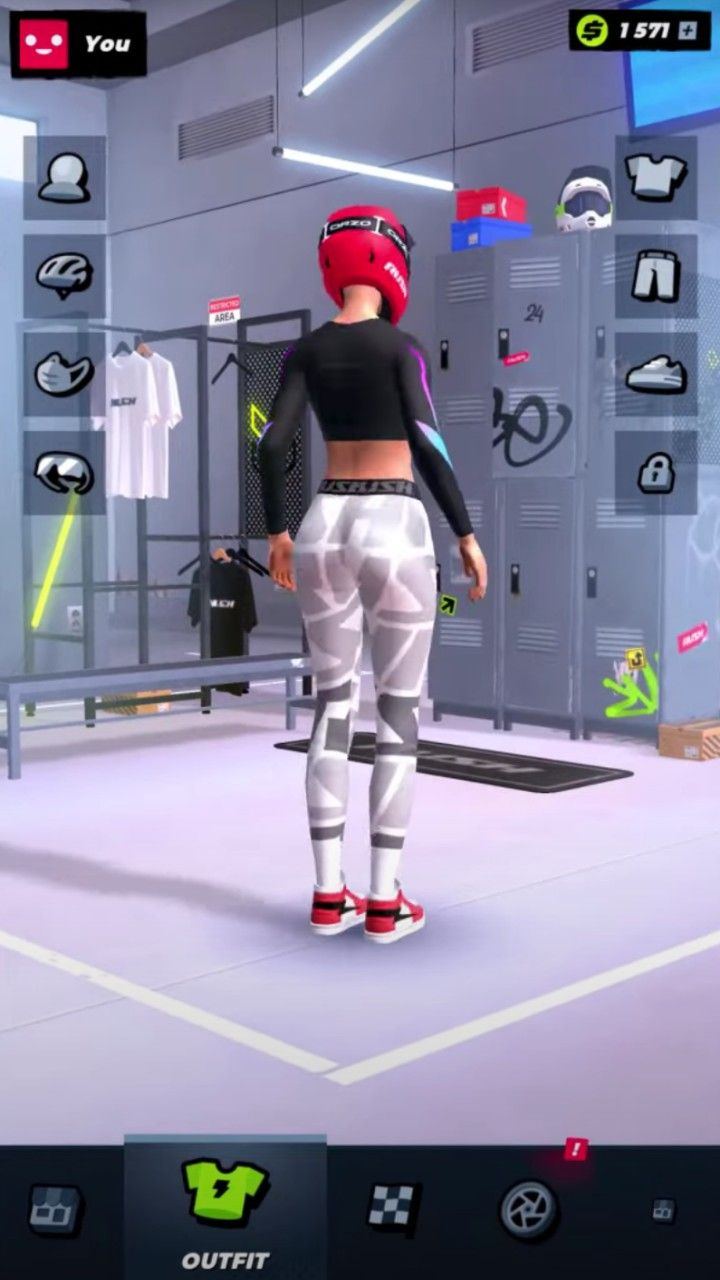Select the head/hair category
The height and width of the screenshot is (1280, 720).
(x=65, y=179)
